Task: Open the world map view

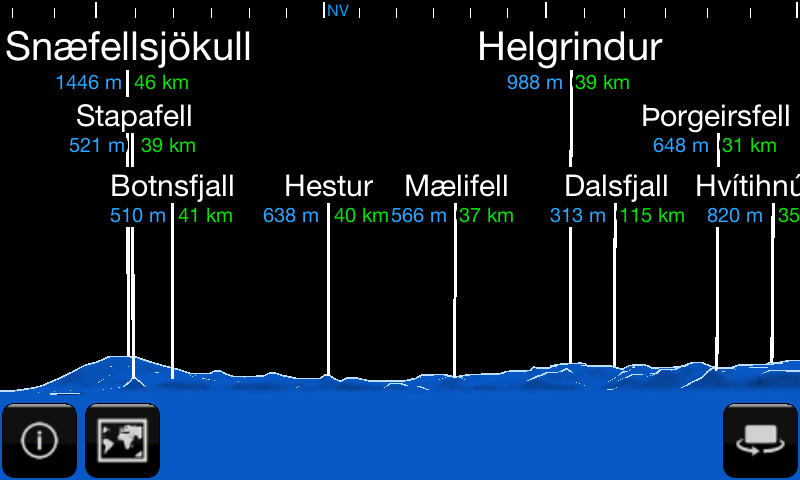Action: (x=122, y=439)
